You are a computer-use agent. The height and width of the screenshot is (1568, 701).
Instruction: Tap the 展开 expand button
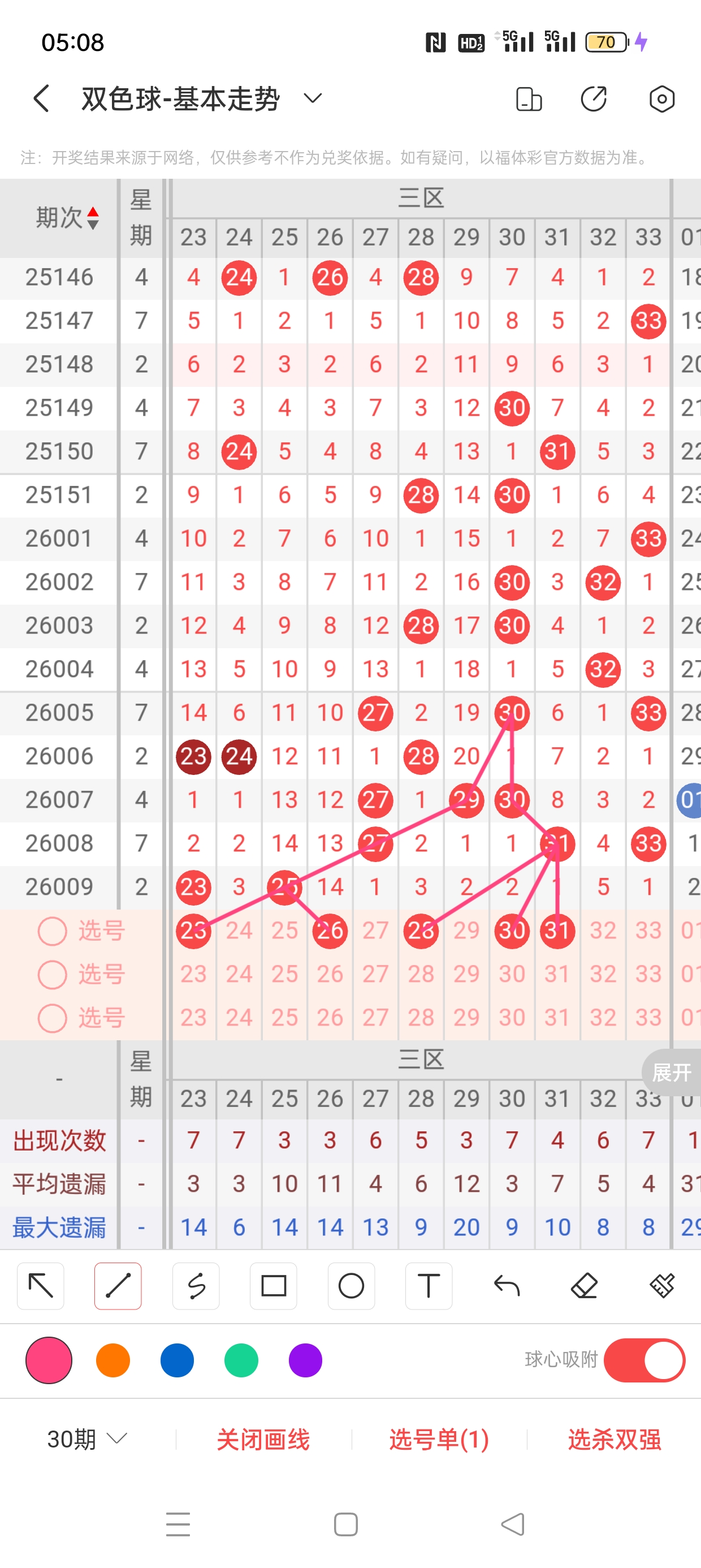(x=672, y=1072)
